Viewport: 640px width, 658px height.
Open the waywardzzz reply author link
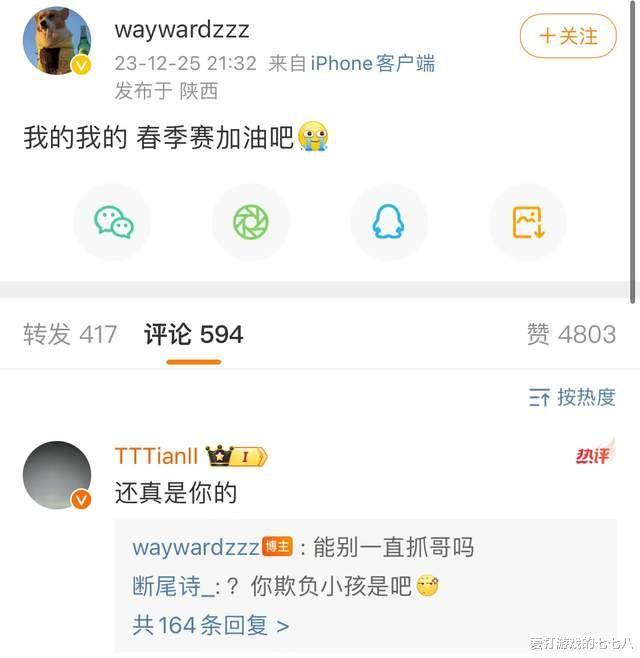pyautogui.click(x=195, y=547)
